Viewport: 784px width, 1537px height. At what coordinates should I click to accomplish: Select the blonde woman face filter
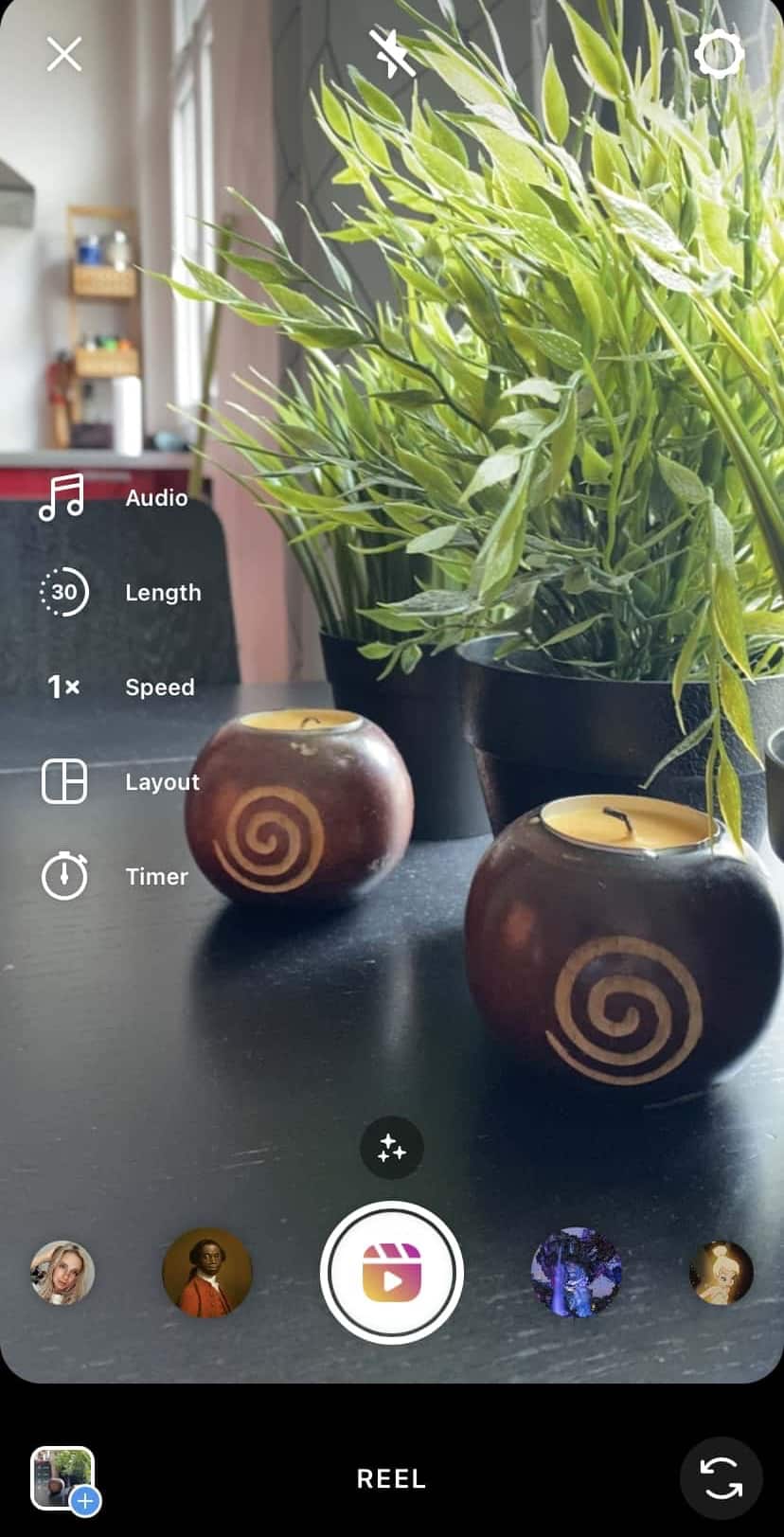click(62, 1273)
